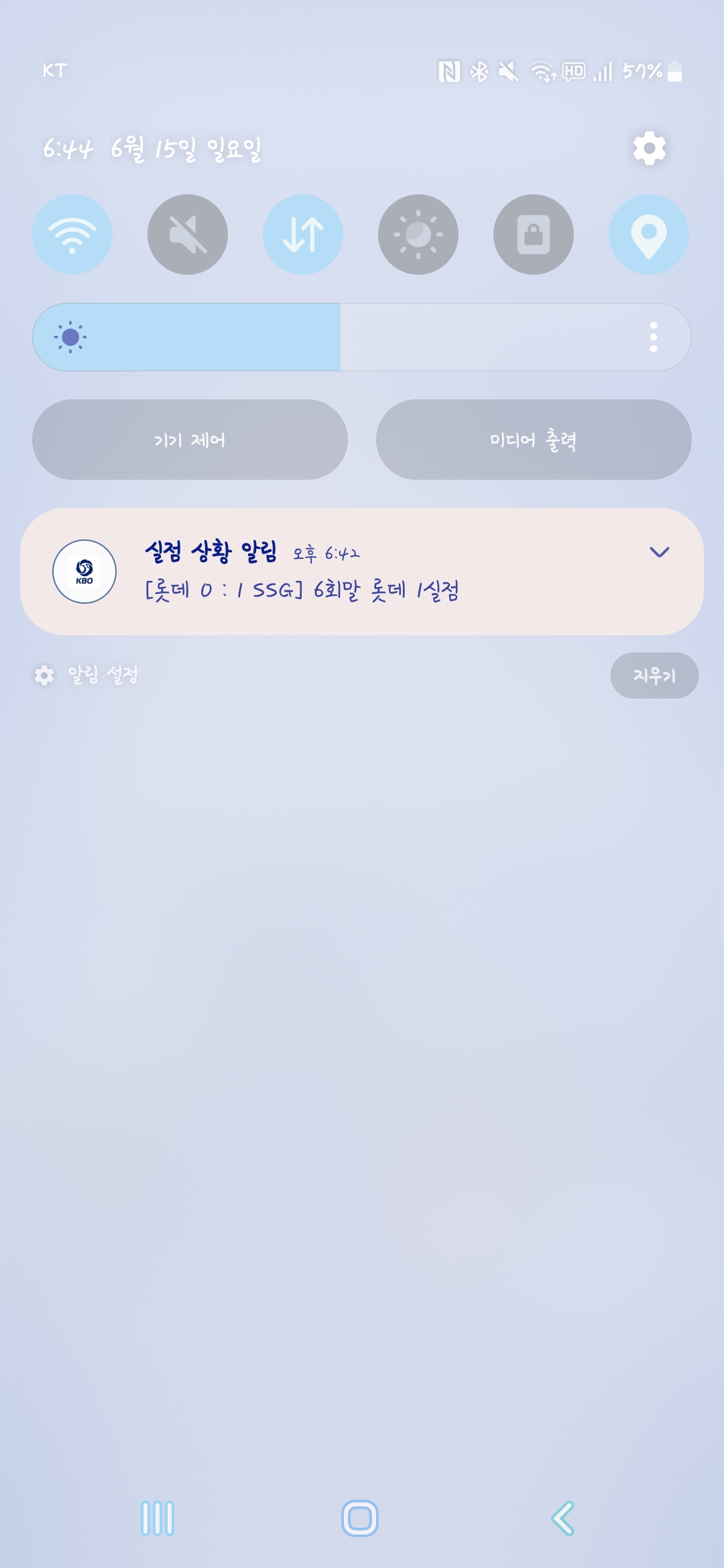Open brightness more options menu
Image resolution: width=724 pixels, height=1568 pixels.
pos(654,337)
